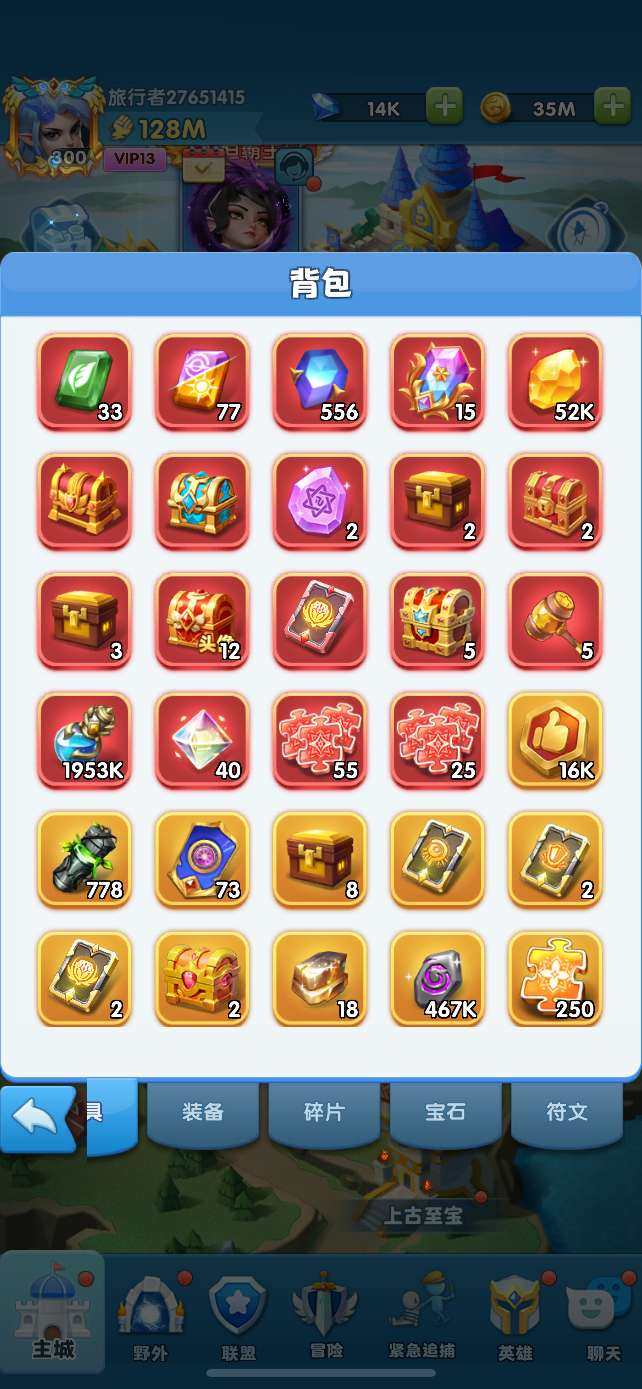Switch to the 碎片 tab
Image resolution: width=642 pixels, height=1389 pixels.
click(x=324, y=1112)
